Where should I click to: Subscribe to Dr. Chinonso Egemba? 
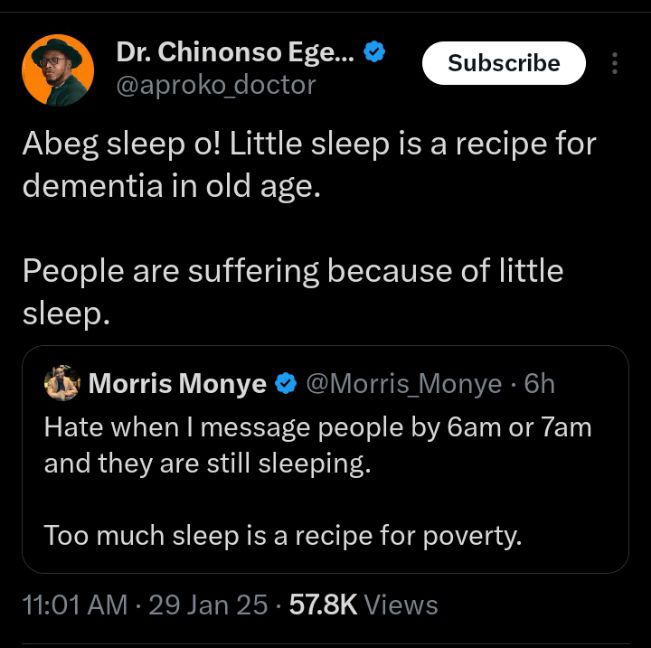coord(503,63)
